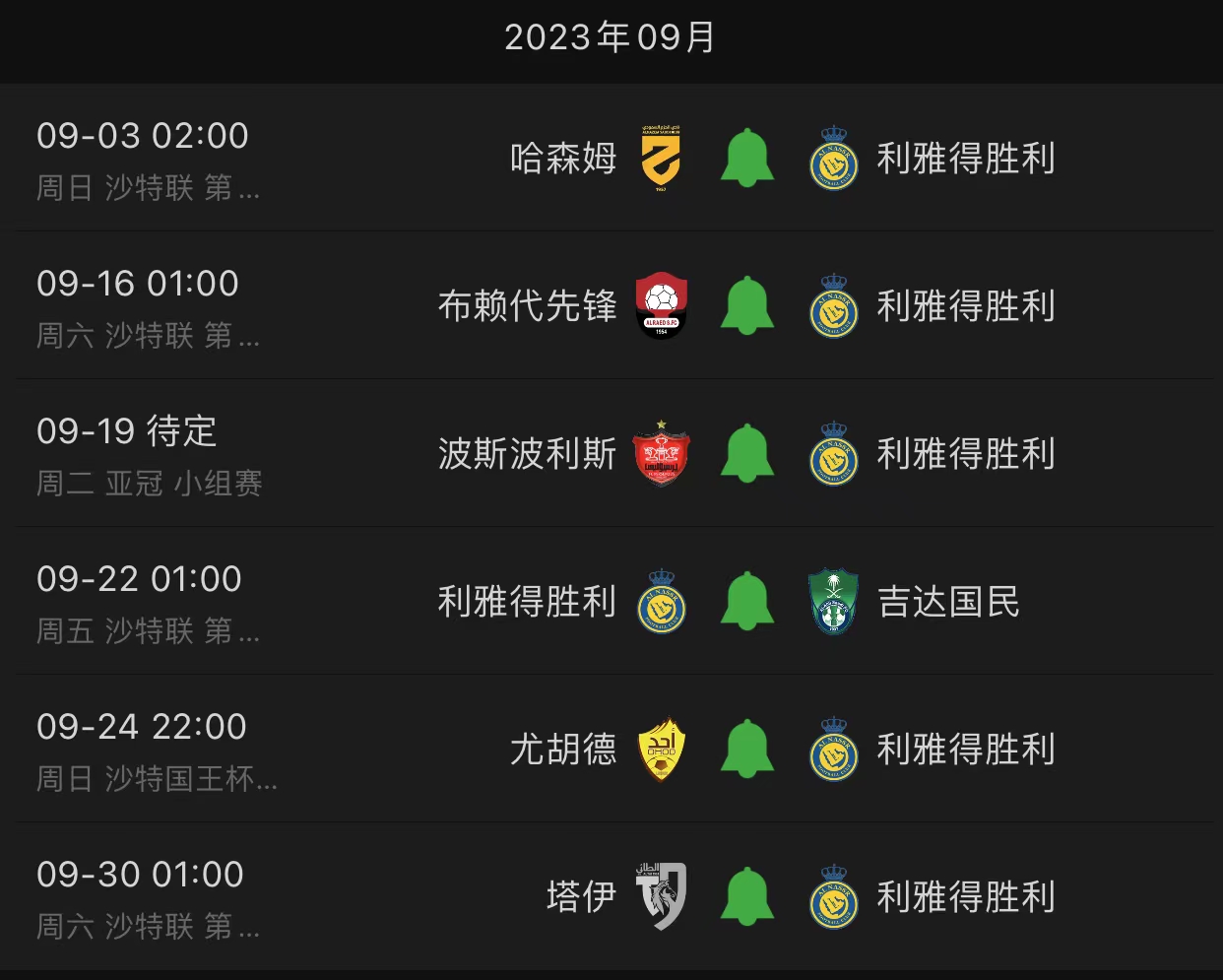
Task: View the 09-19 亚冠 match against 波斯波利斯
Action: pyautogui.click(x=148, y=453)
